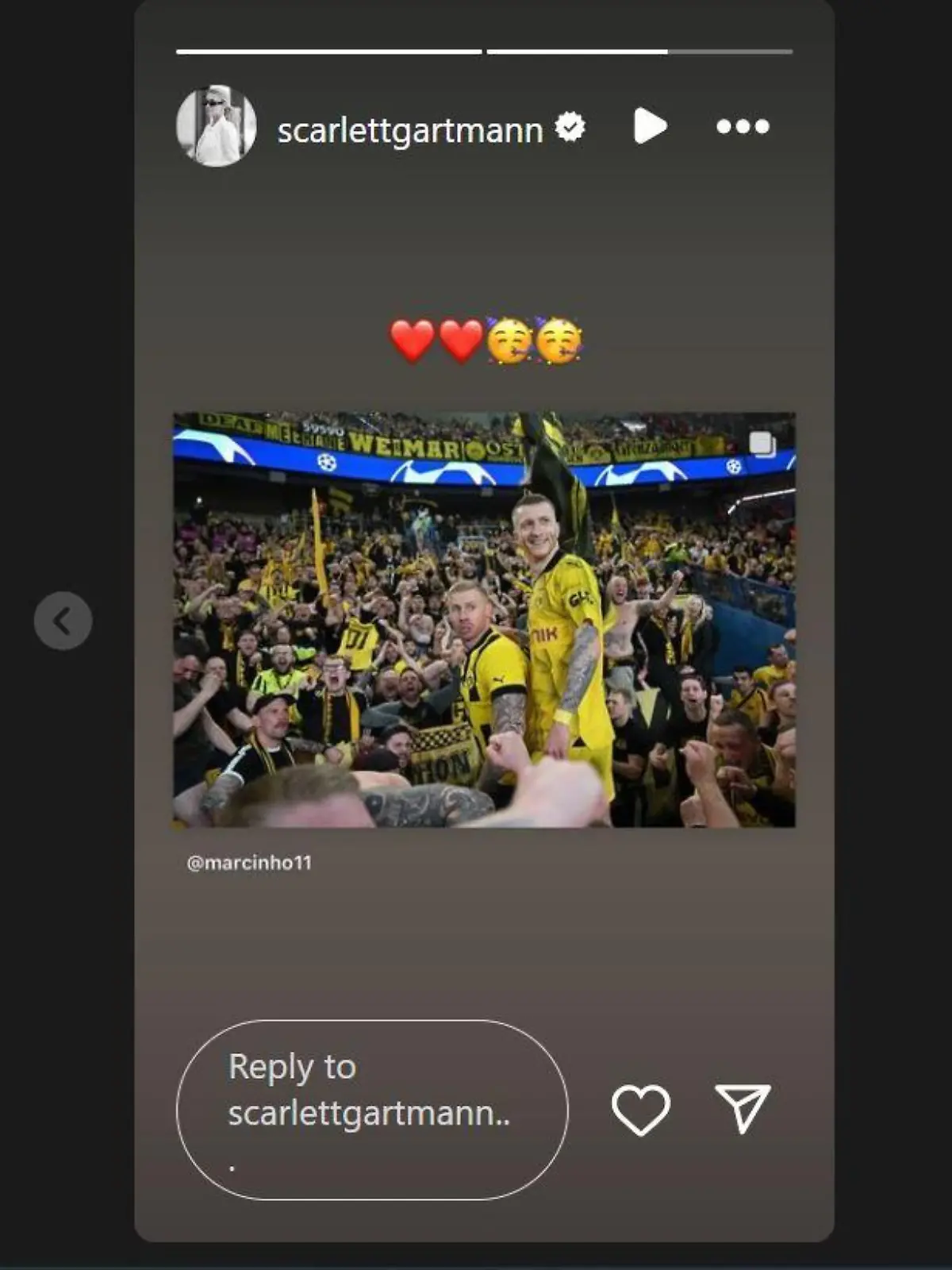Open the three-dot story options menu
952x1270 pixels.
[743, 126]
